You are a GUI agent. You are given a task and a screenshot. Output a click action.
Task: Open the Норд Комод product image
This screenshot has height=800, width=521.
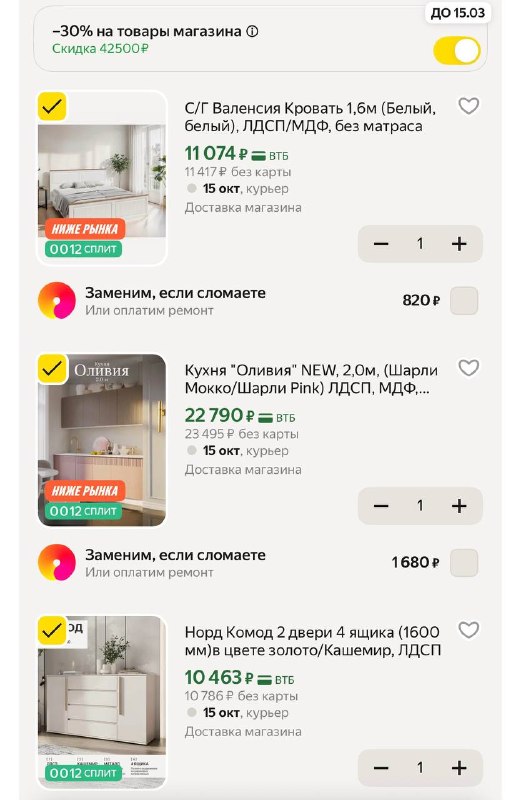[x=102, y=702]
